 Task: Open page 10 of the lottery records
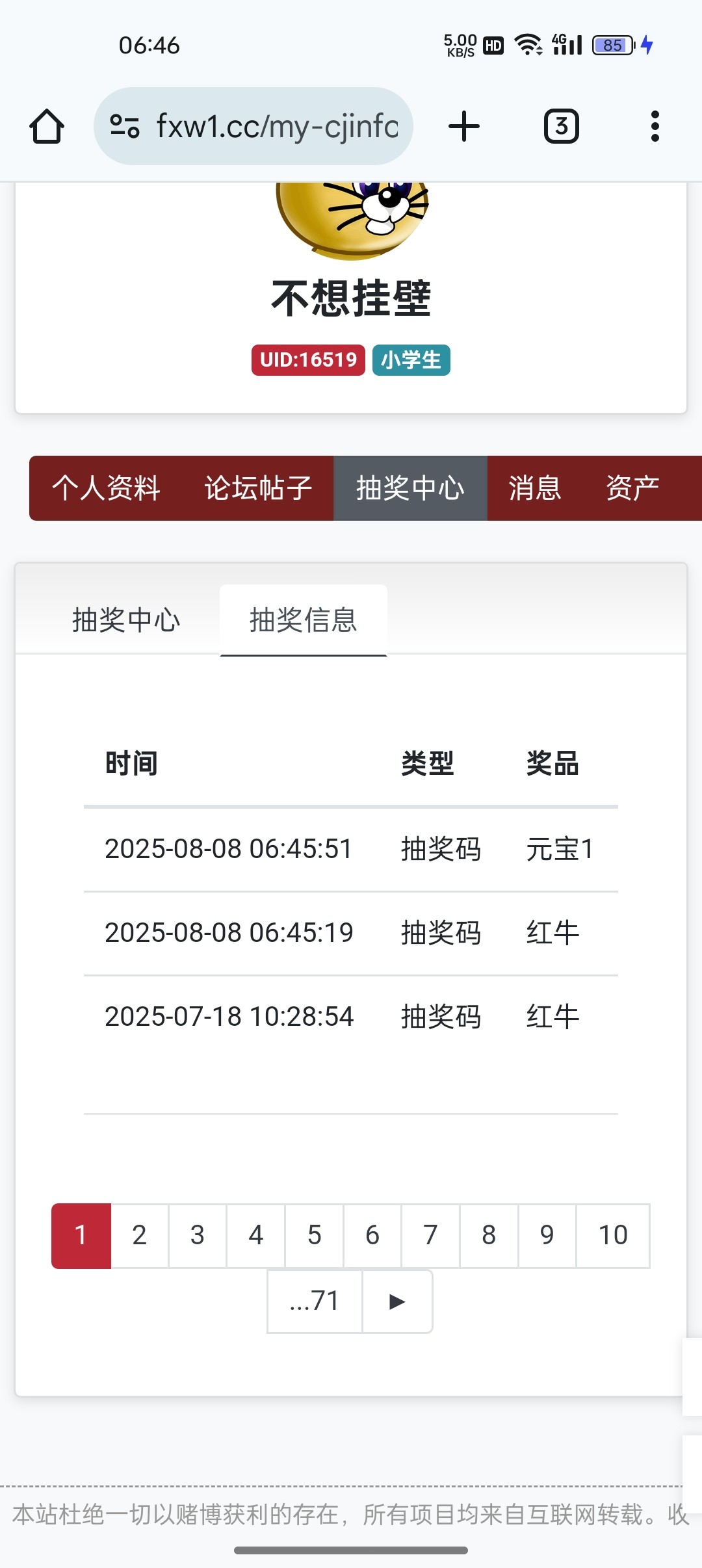(x=612, y=1235)
